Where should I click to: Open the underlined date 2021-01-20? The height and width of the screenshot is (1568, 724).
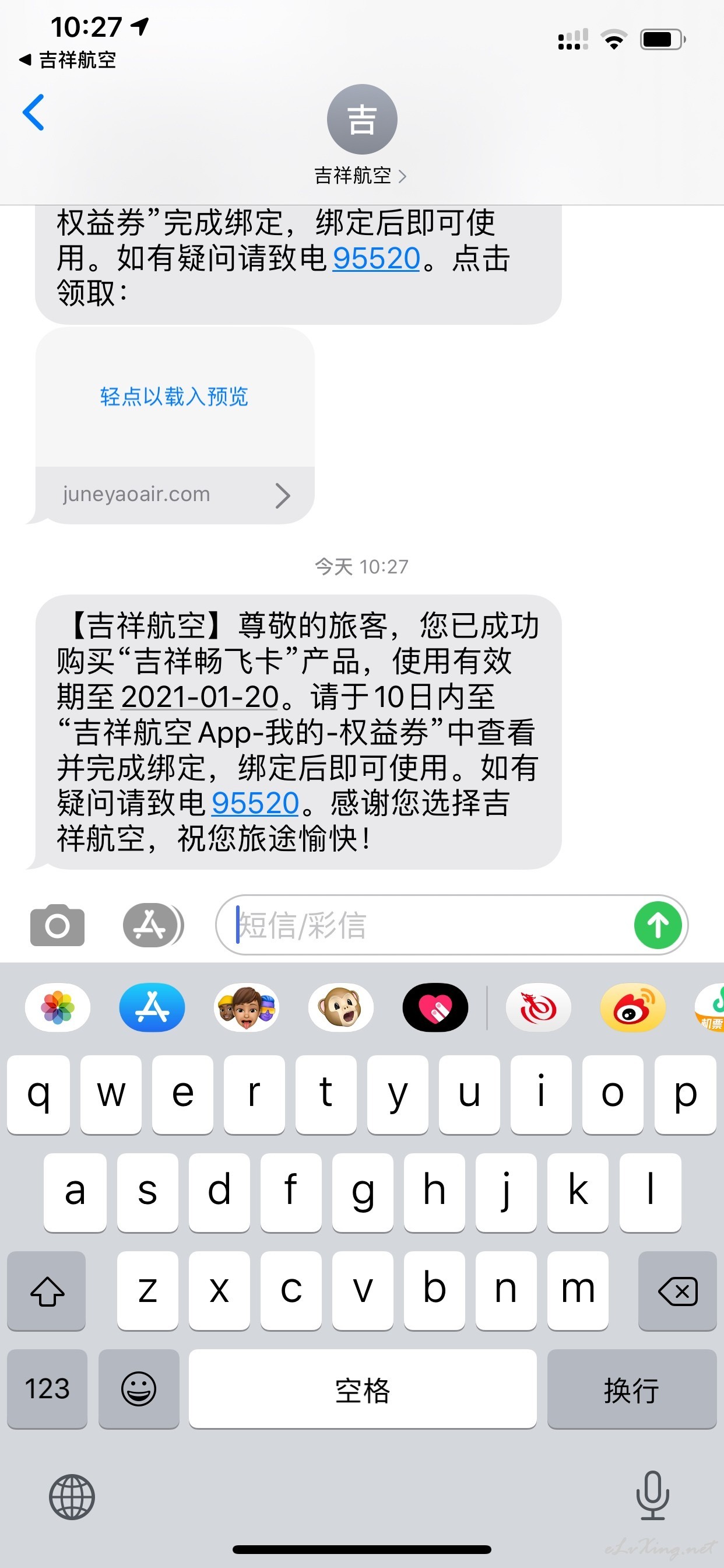click(199, 696)
